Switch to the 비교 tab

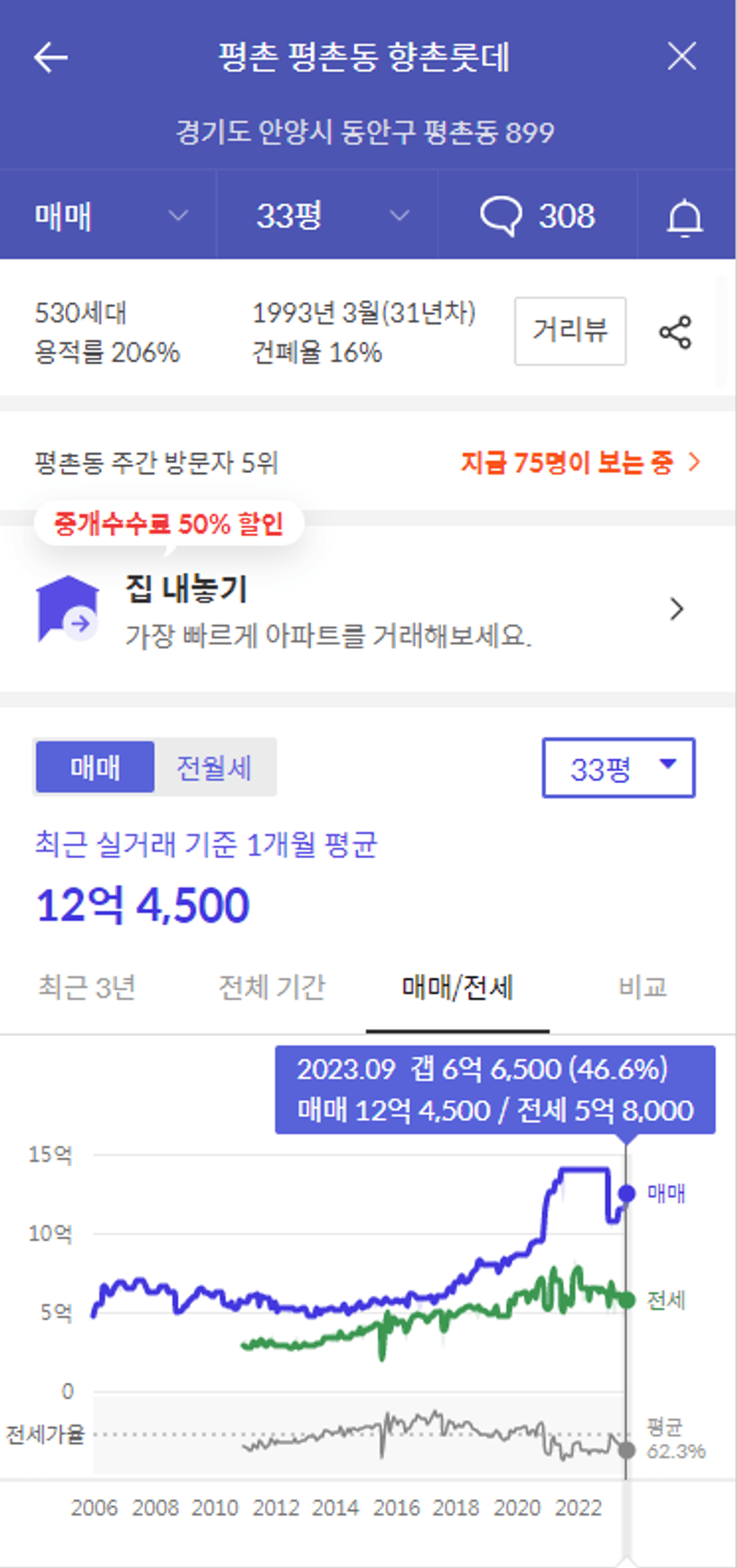tap(643, 987)
